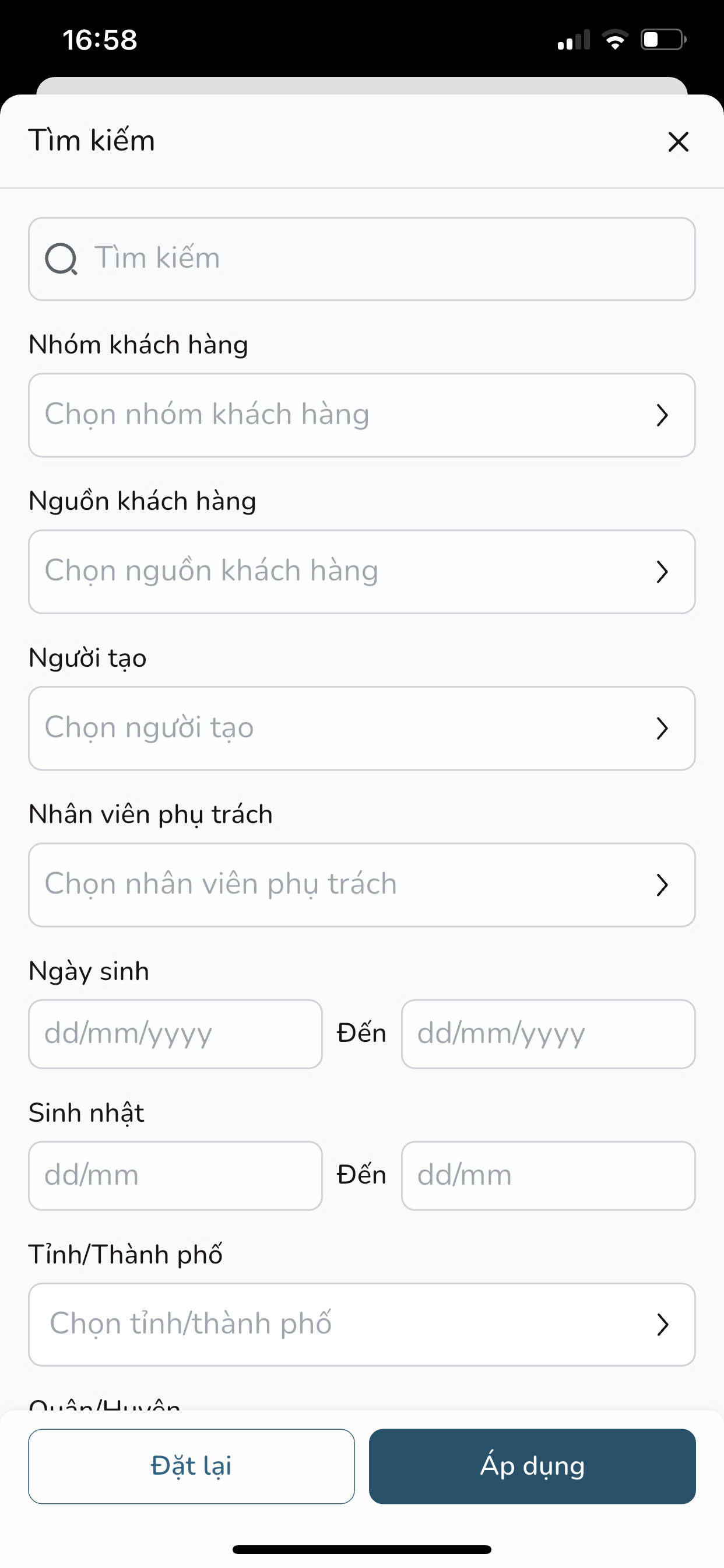This screenshot has height=1568, width=724.
Task: Open the Chọn tỉnh/thành phố dropdown
Action: [x=361, y=1325]
